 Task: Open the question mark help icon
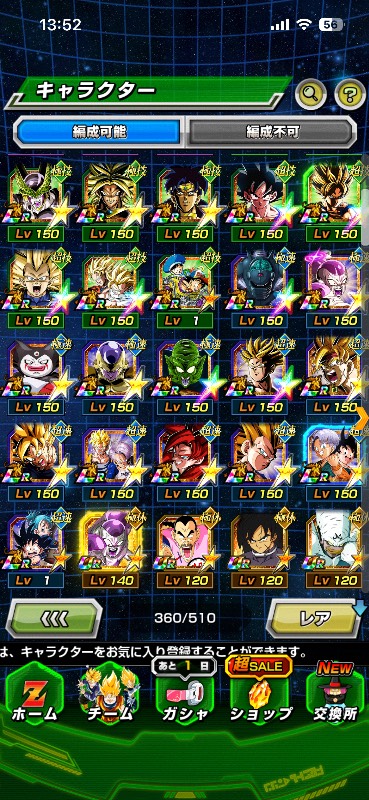350,93
